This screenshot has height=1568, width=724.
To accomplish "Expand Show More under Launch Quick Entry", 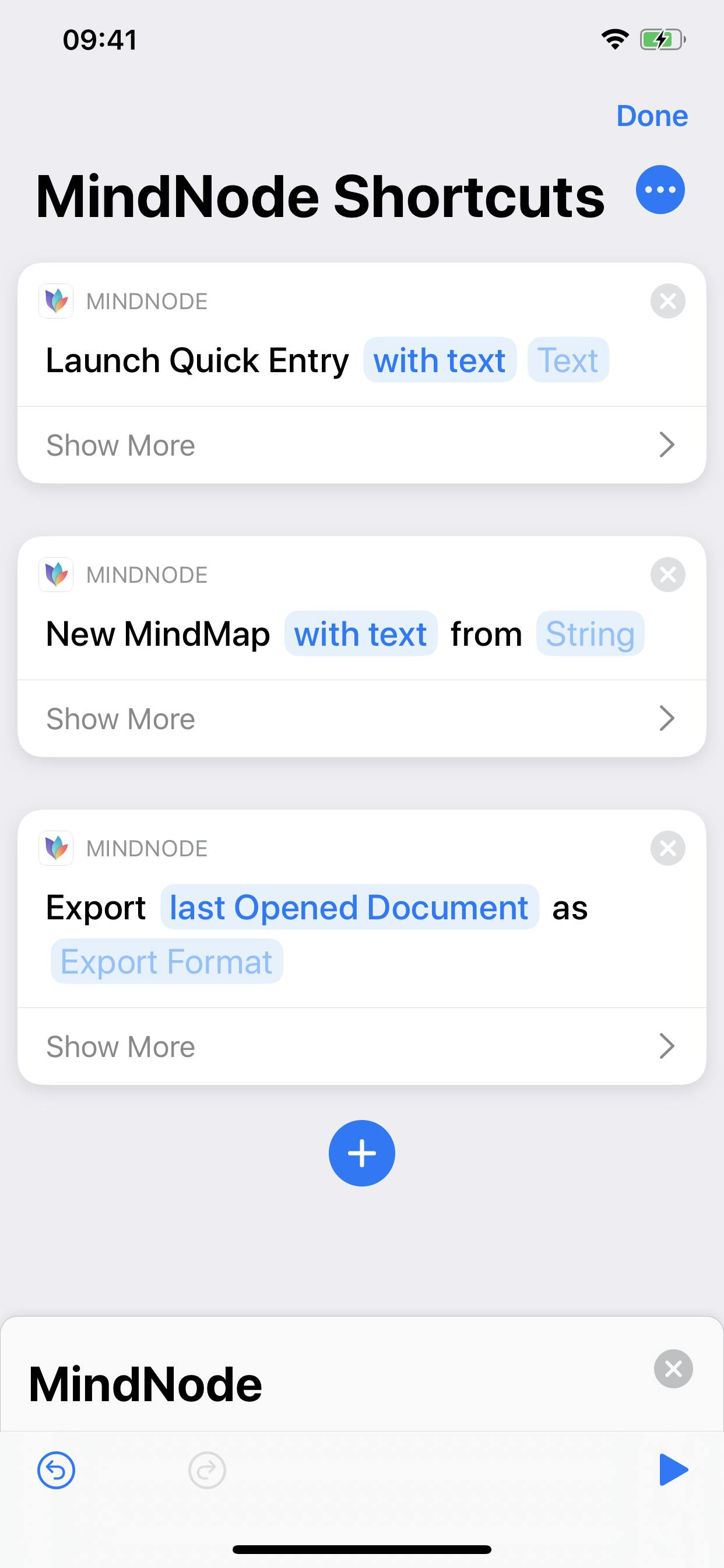I will pos(361,445).
